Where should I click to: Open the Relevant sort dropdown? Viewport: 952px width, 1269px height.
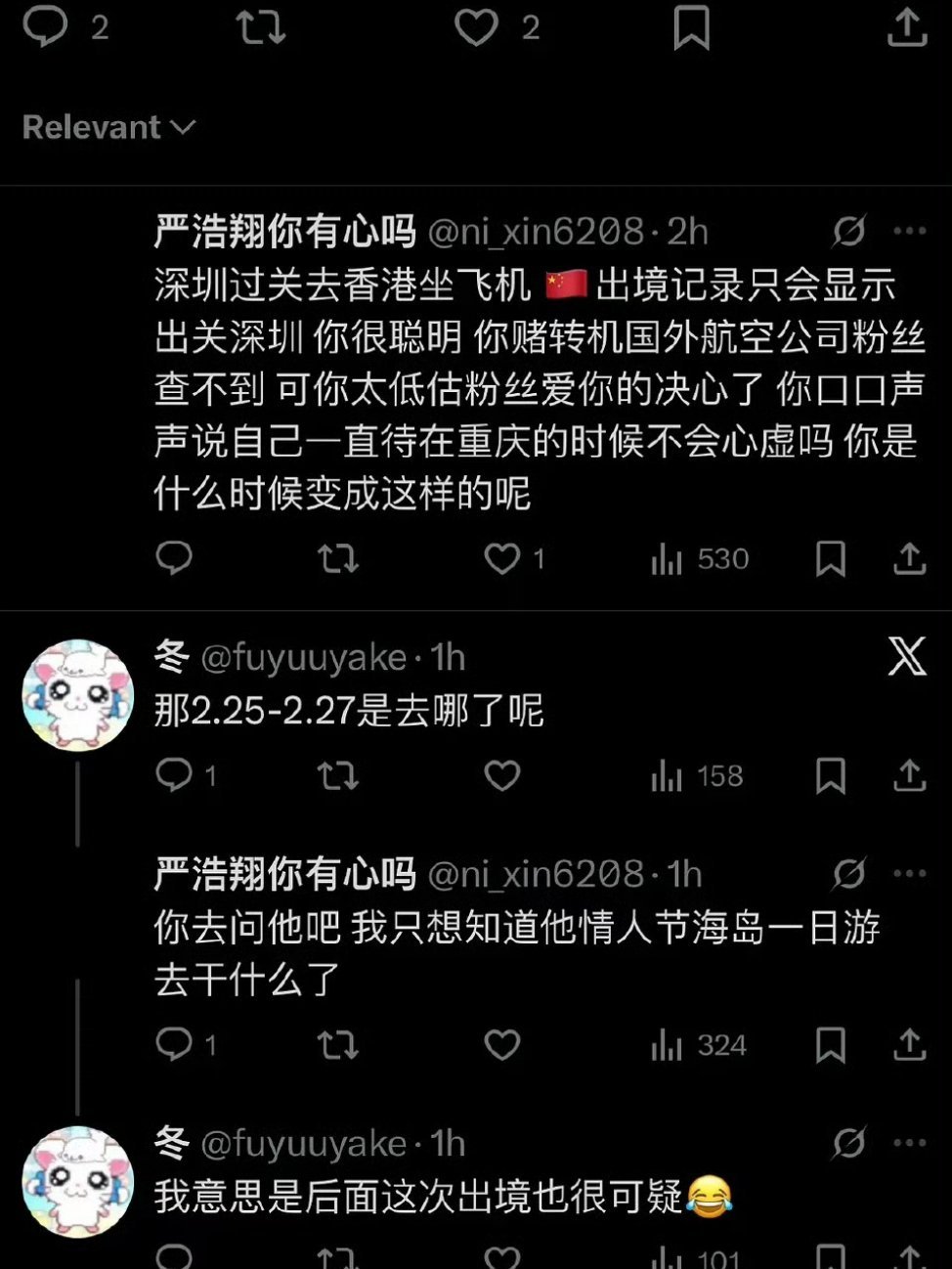(109, 127)
